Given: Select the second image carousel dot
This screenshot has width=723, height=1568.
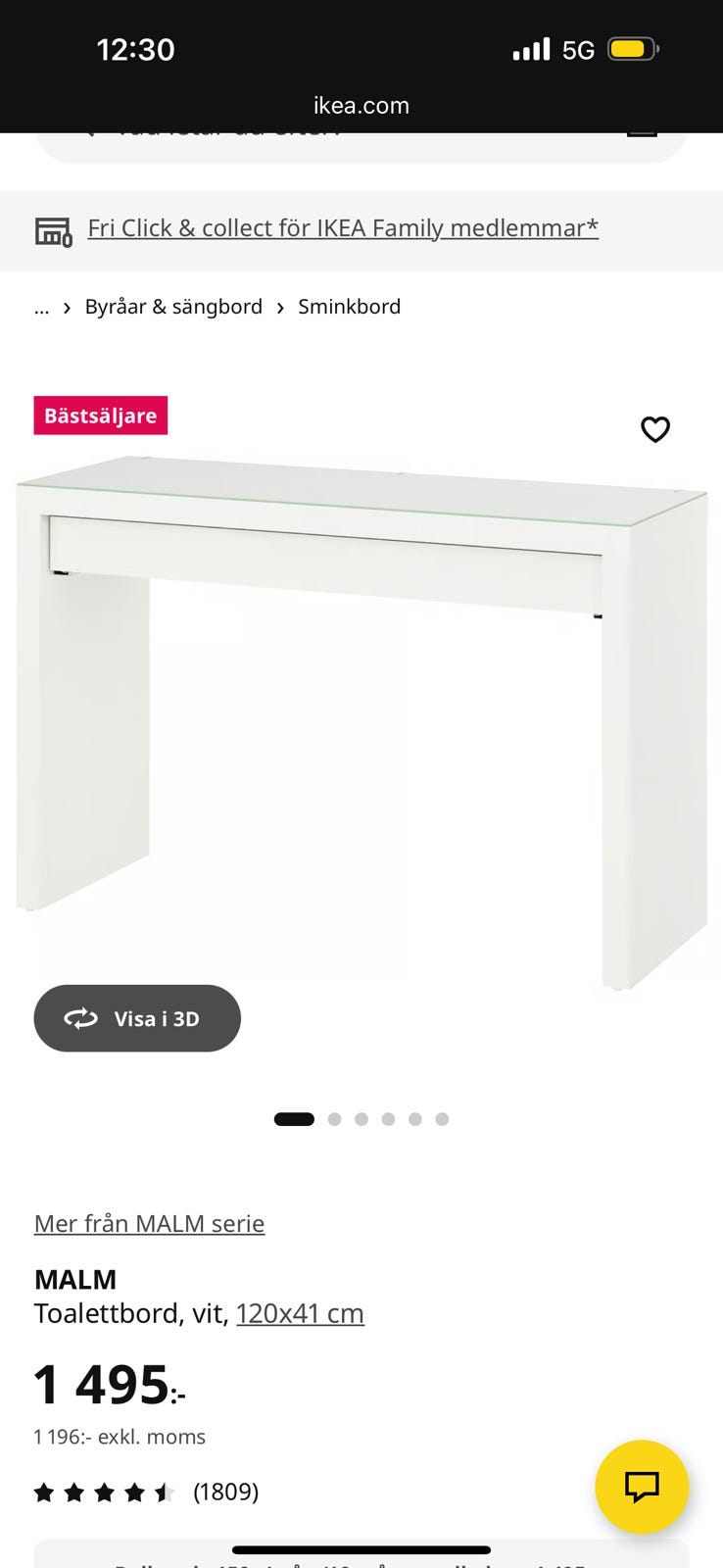Looking at the screenshot, I should click(x=334, y=1118).
